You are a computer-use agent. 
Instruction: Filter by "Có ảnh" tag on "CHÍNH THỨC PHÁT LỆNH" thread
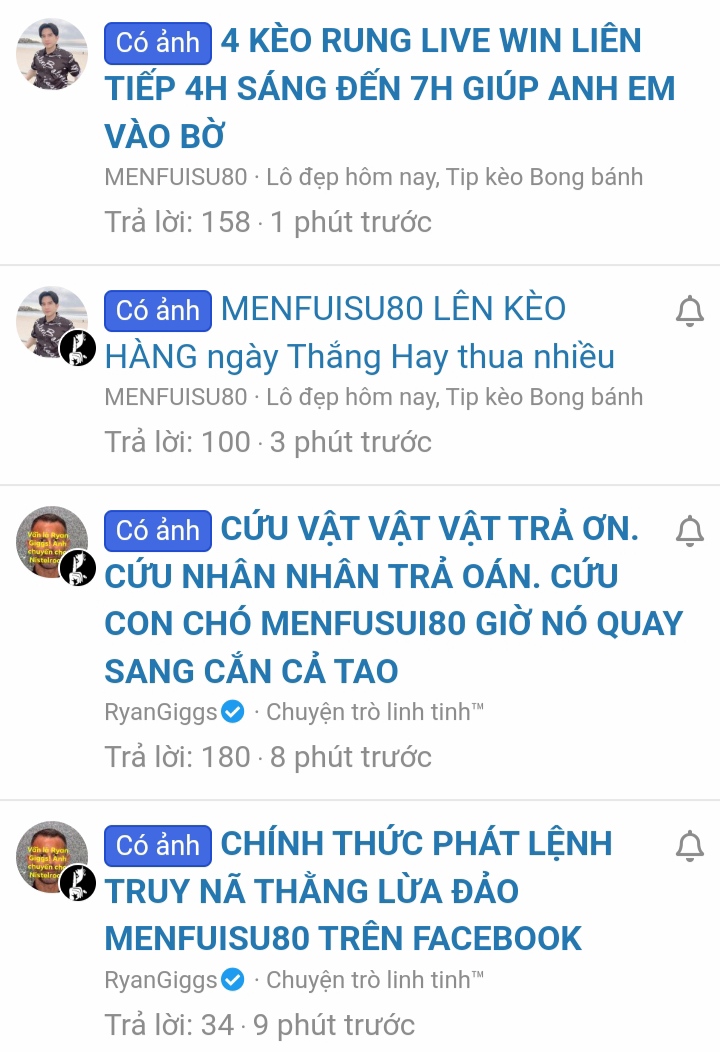(158, 845)
